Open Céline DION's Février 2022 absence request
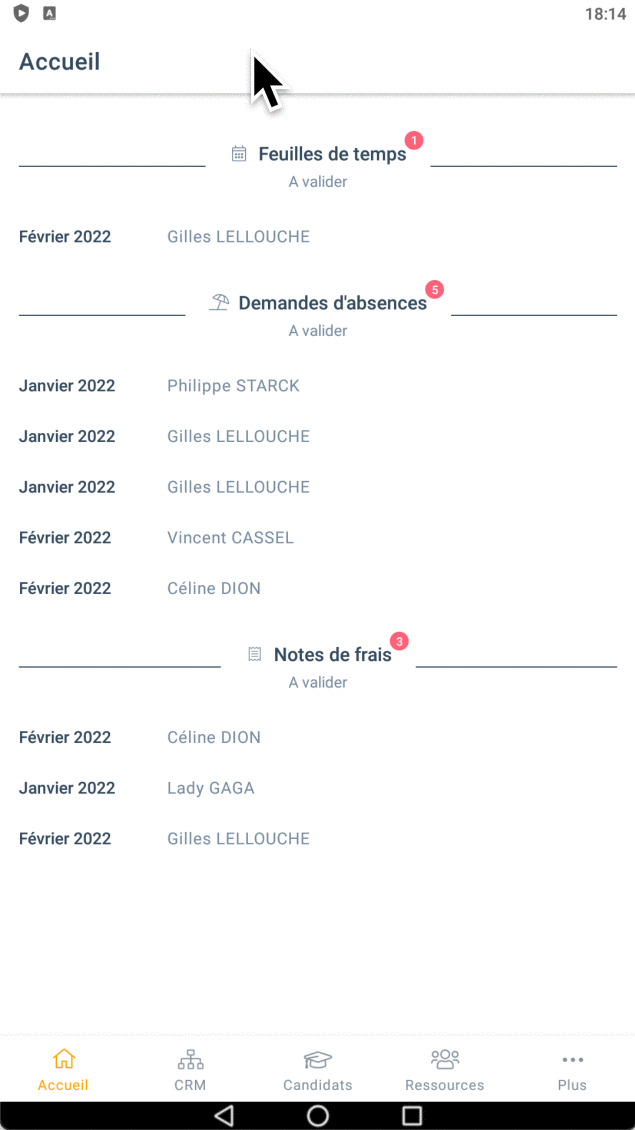Image resolution: width=635 pixels, height=1130 pixels. coord(317,588)
